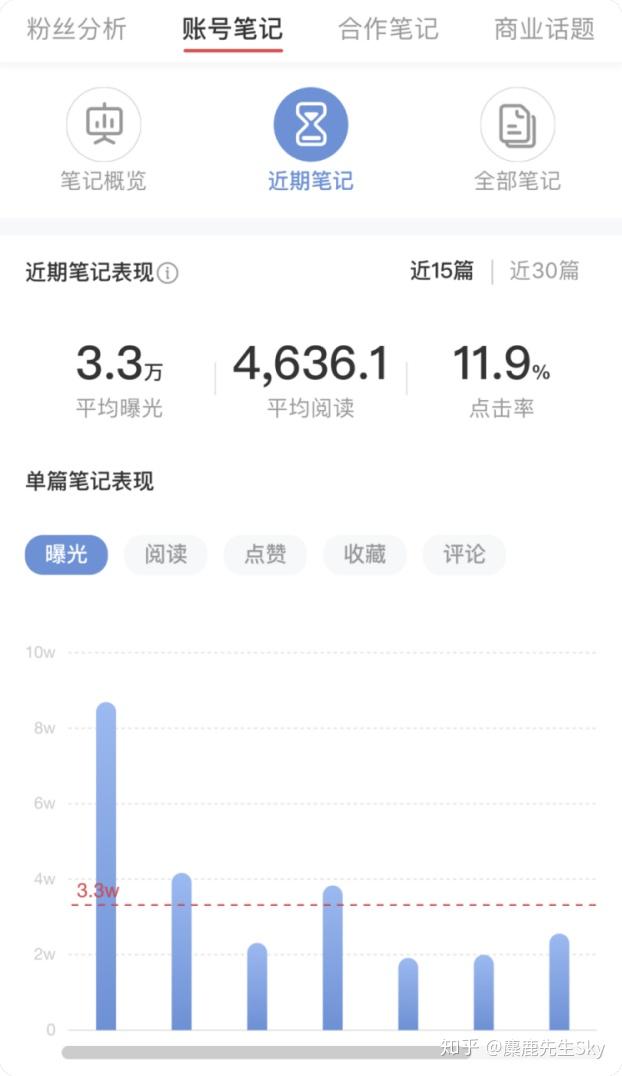Screen dimensions: 622x1076
Task: Tap the info icon beside 近期笔记表现
Action: pos(168,273)
